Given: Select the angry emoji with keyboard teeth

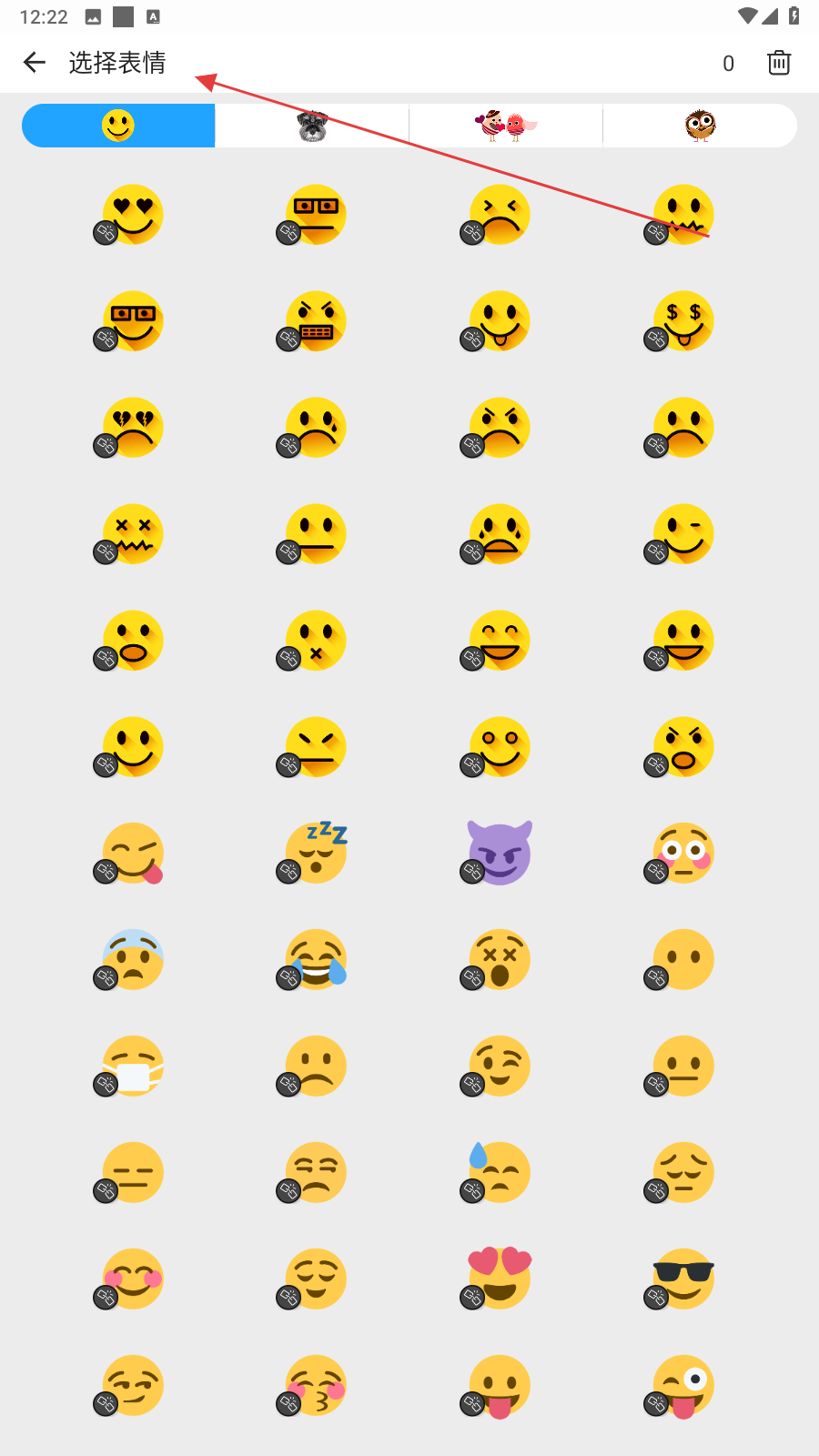Looking at the screenshot, I should pyautogui.click(x=317, y=321).
